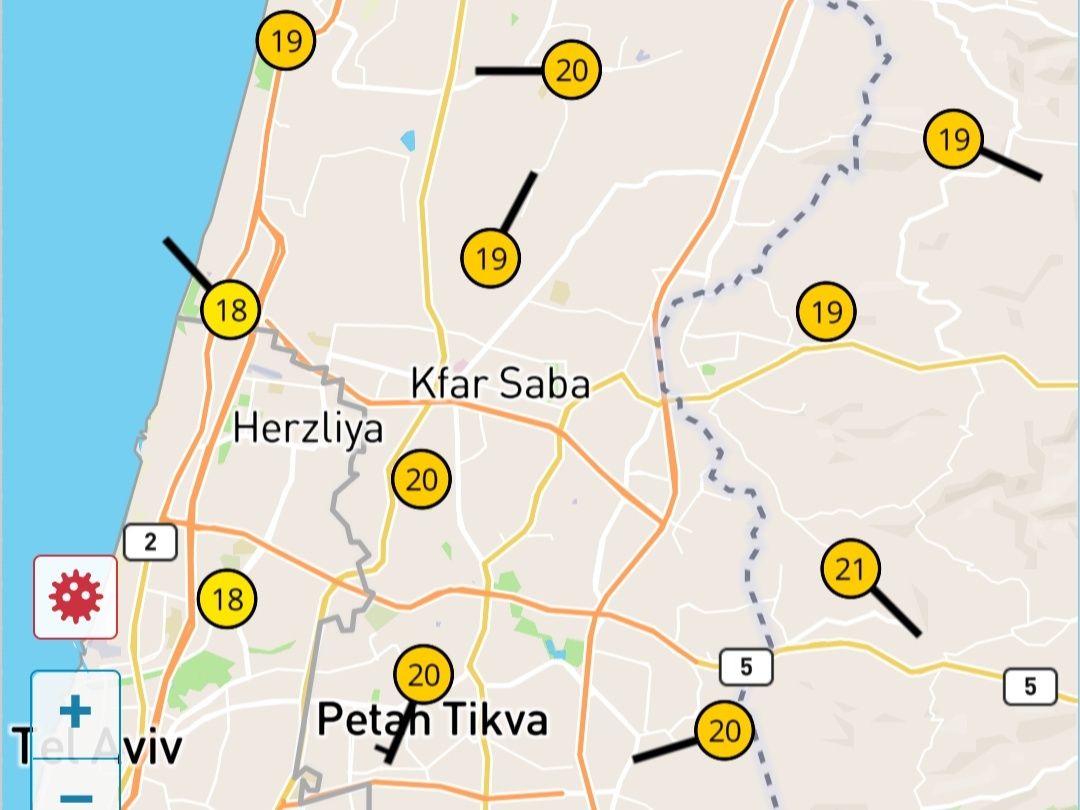Image resolution: width=1080 pixels, height=810 pixels.
Task: Open the red virus icon button
Action: click(x=76, y=597)
